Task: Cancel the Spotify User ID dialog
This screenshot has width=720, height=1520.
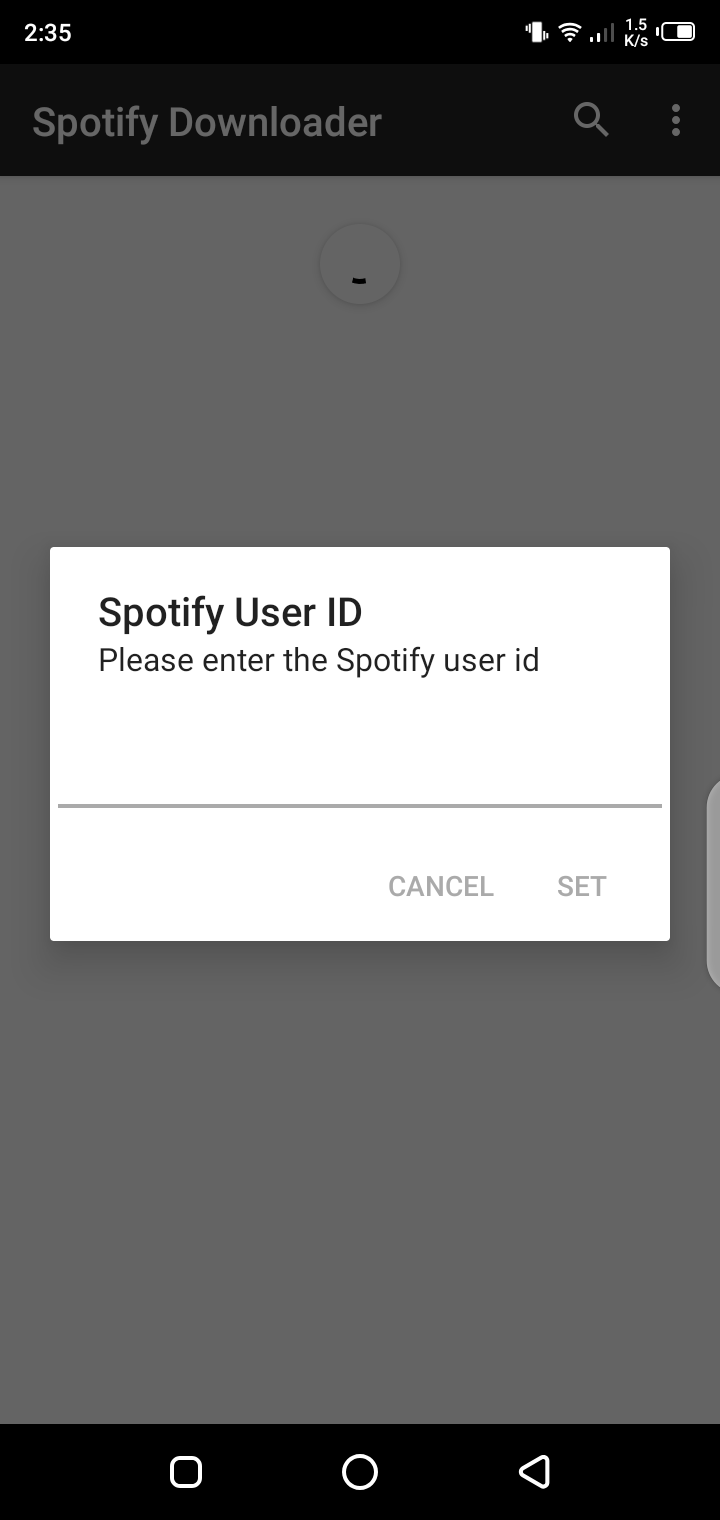Action: coord(440,886)
